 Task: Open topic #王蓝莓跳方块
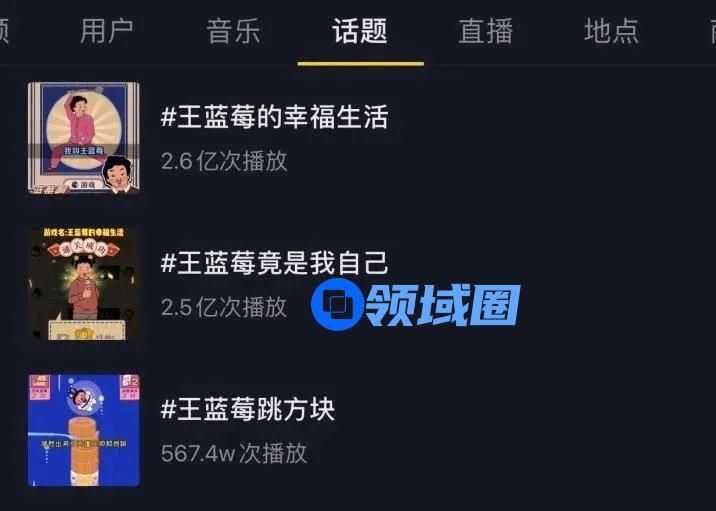(x=247, y=409)
